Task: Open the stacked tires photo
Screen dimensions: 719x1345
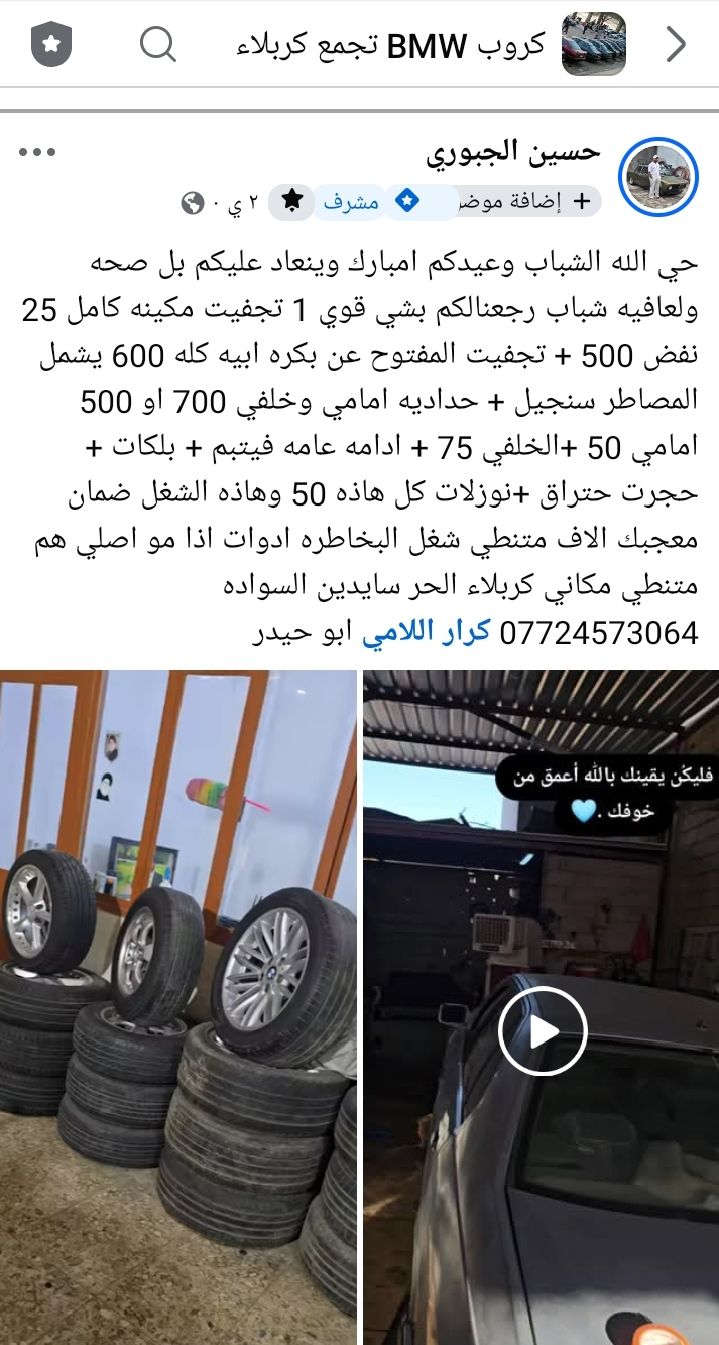Action: pos(178,1005)
